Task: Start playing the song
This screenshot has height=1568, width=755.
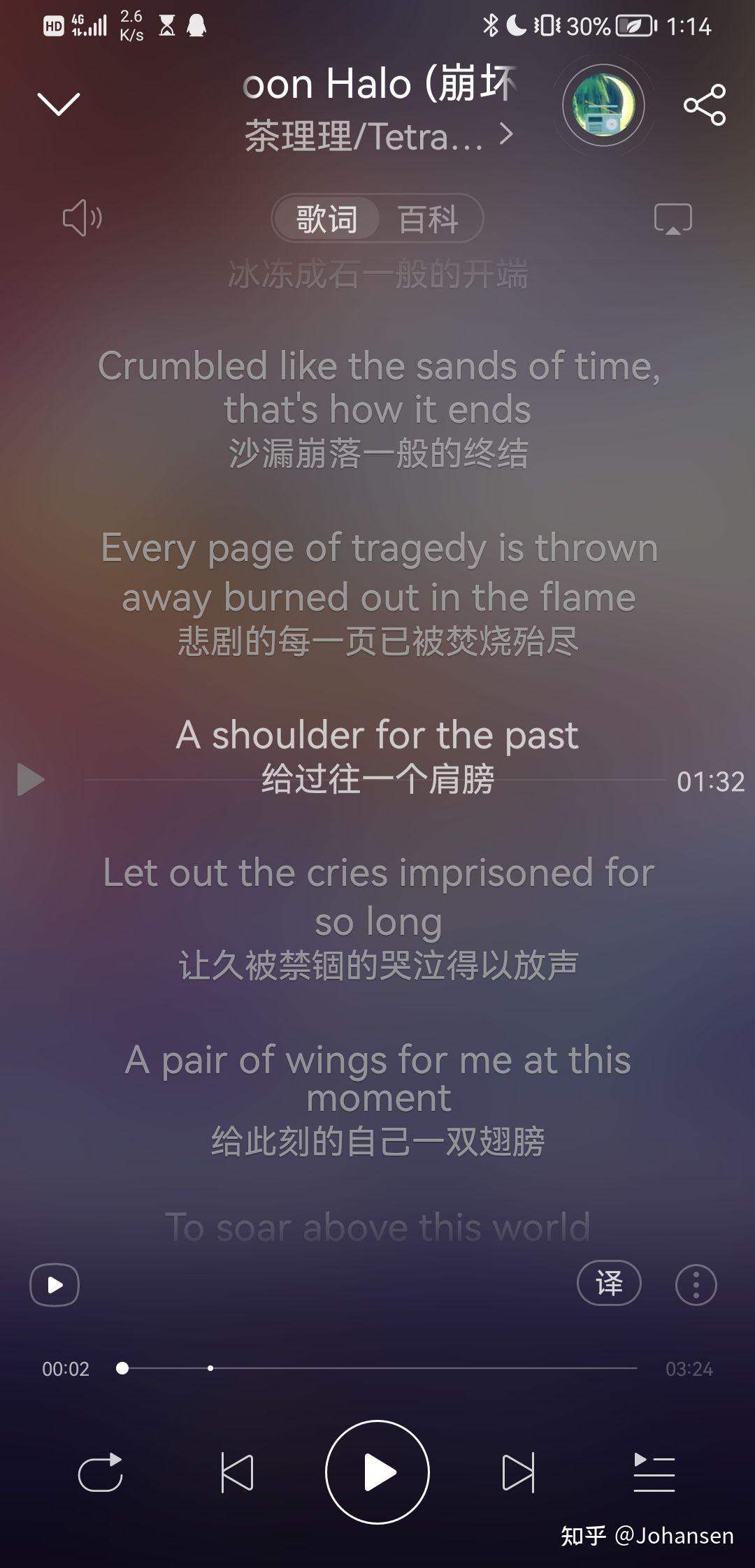Action: pyautogui.click(x=377, y=1472)
